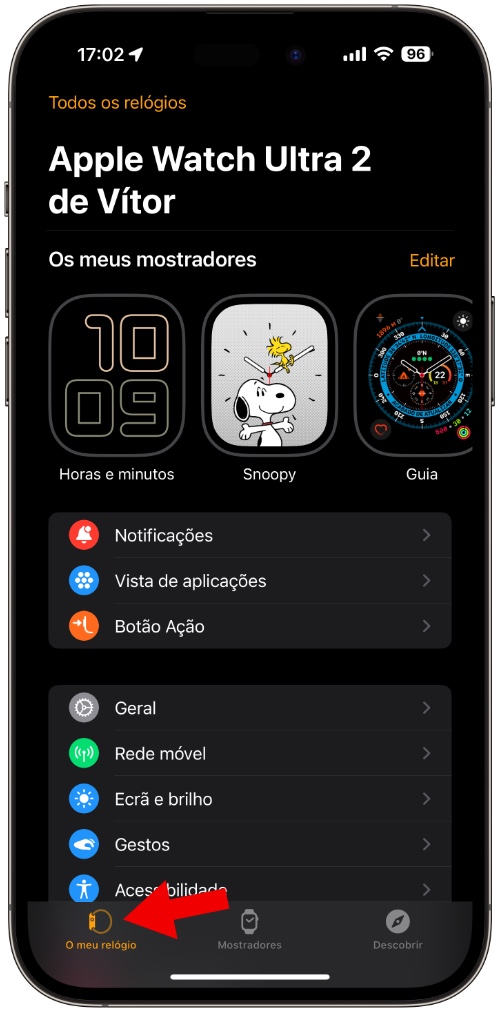
Task: Open Botão Ação settings
Action: pyautogui.click(x=250, y=626)
